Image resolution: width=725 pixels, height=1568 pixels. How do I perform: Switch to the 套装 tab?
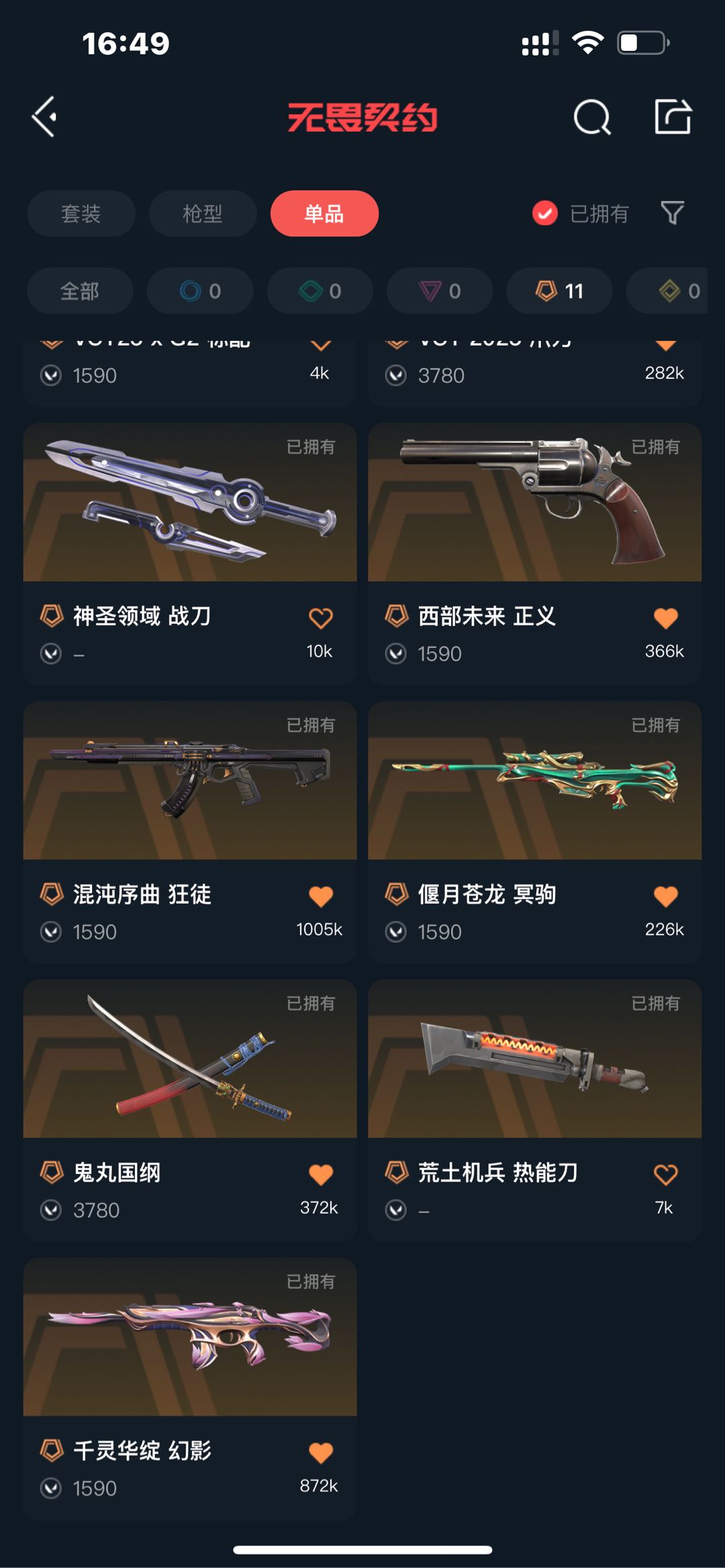pyautogui.click(x=81, y=213)
